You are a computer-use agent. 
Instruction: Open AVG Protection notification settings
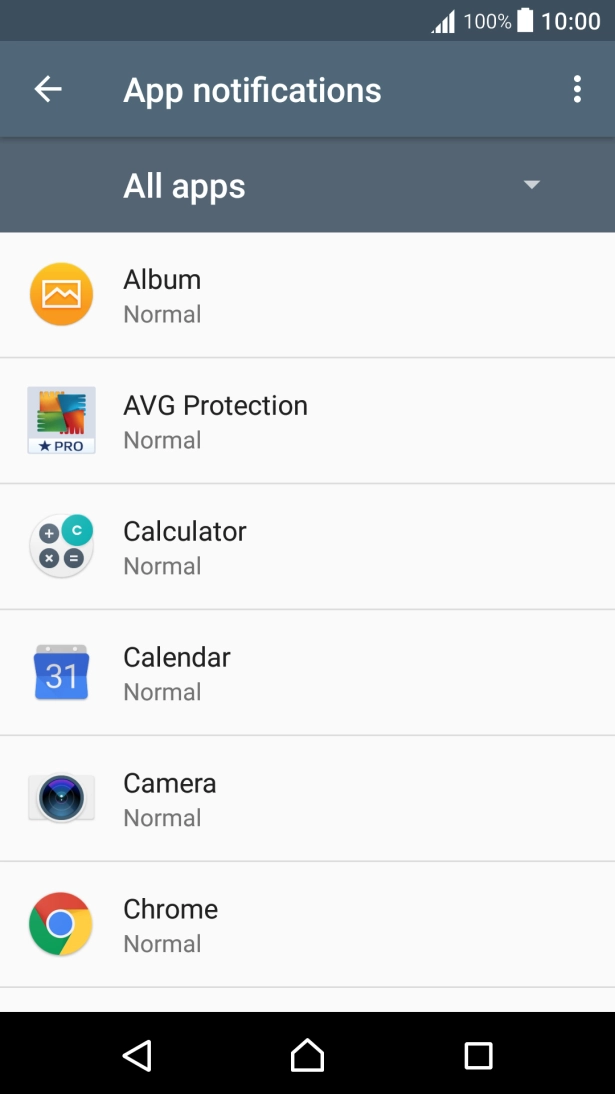(x=307, y=421)
